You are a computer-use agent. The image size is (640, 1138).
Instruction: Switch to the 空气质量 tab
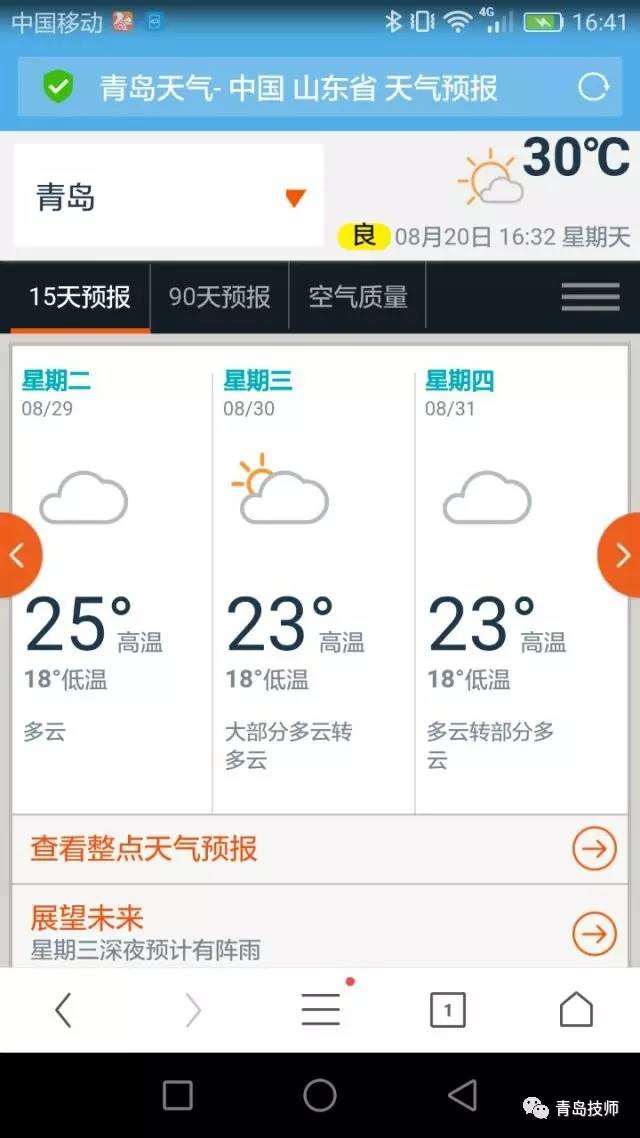point(358,297)
